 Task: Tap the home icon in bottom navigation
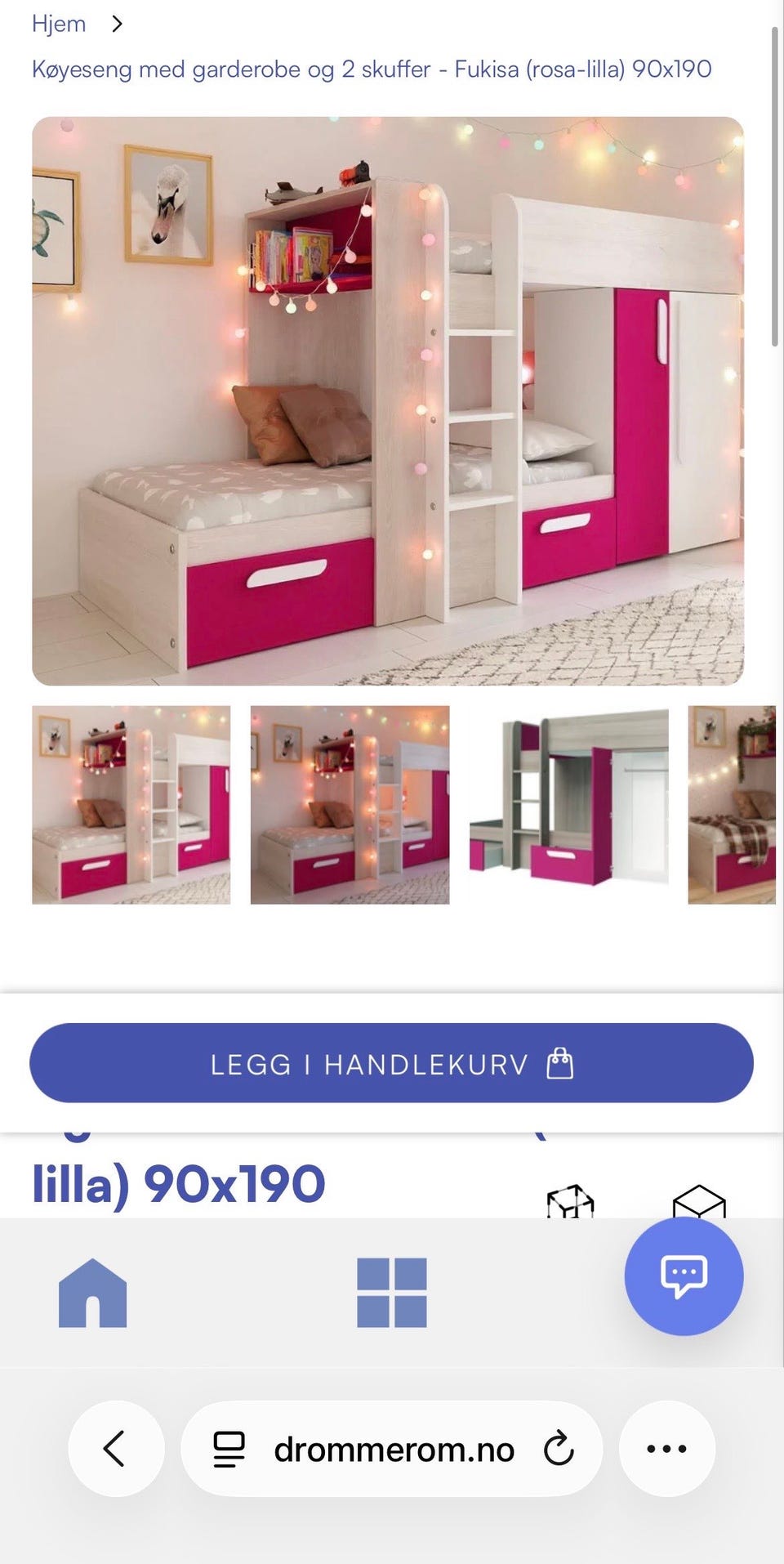(91, 1291)
